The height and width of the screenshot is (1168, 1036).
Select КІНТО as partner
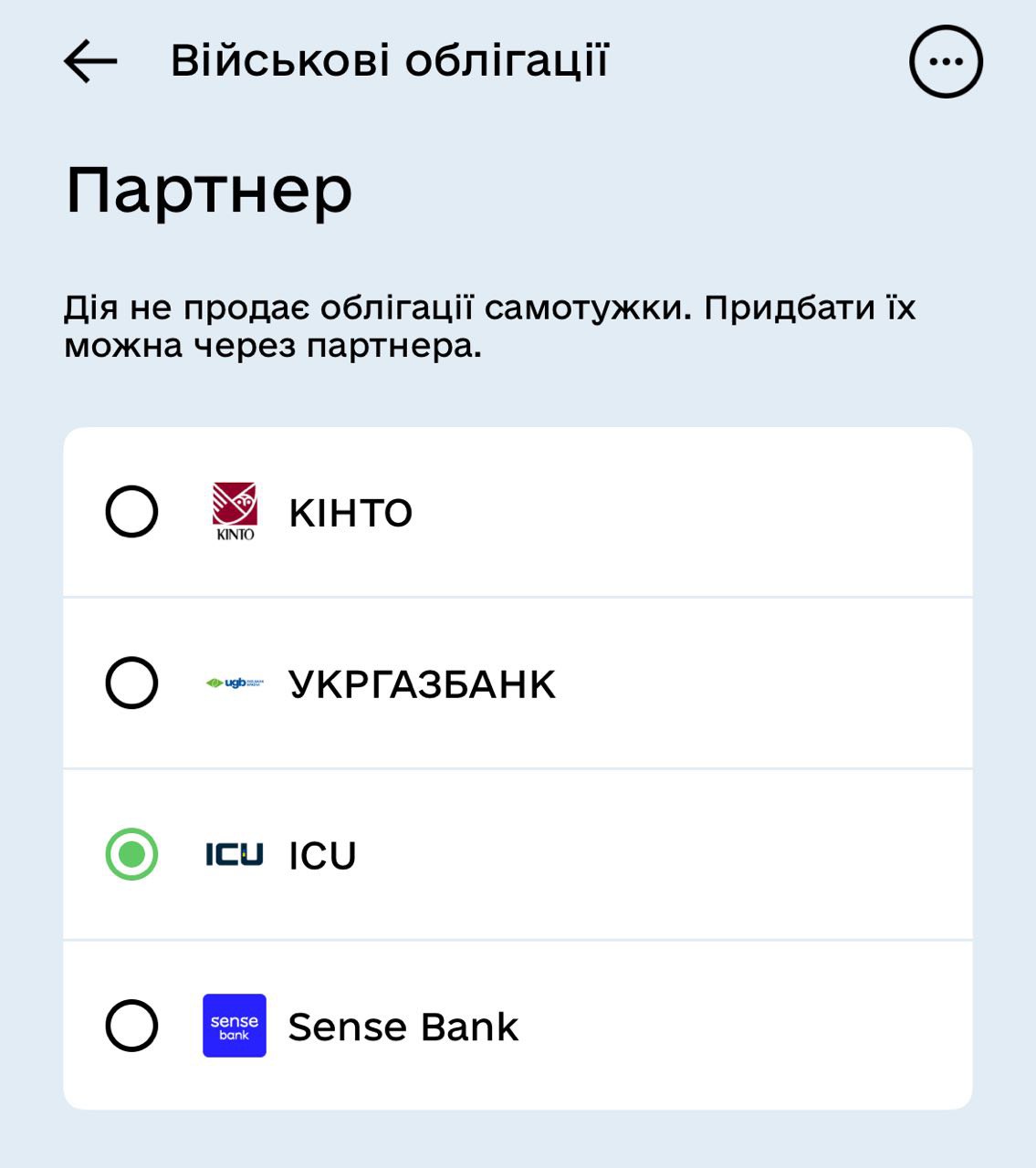coord(132,512)
